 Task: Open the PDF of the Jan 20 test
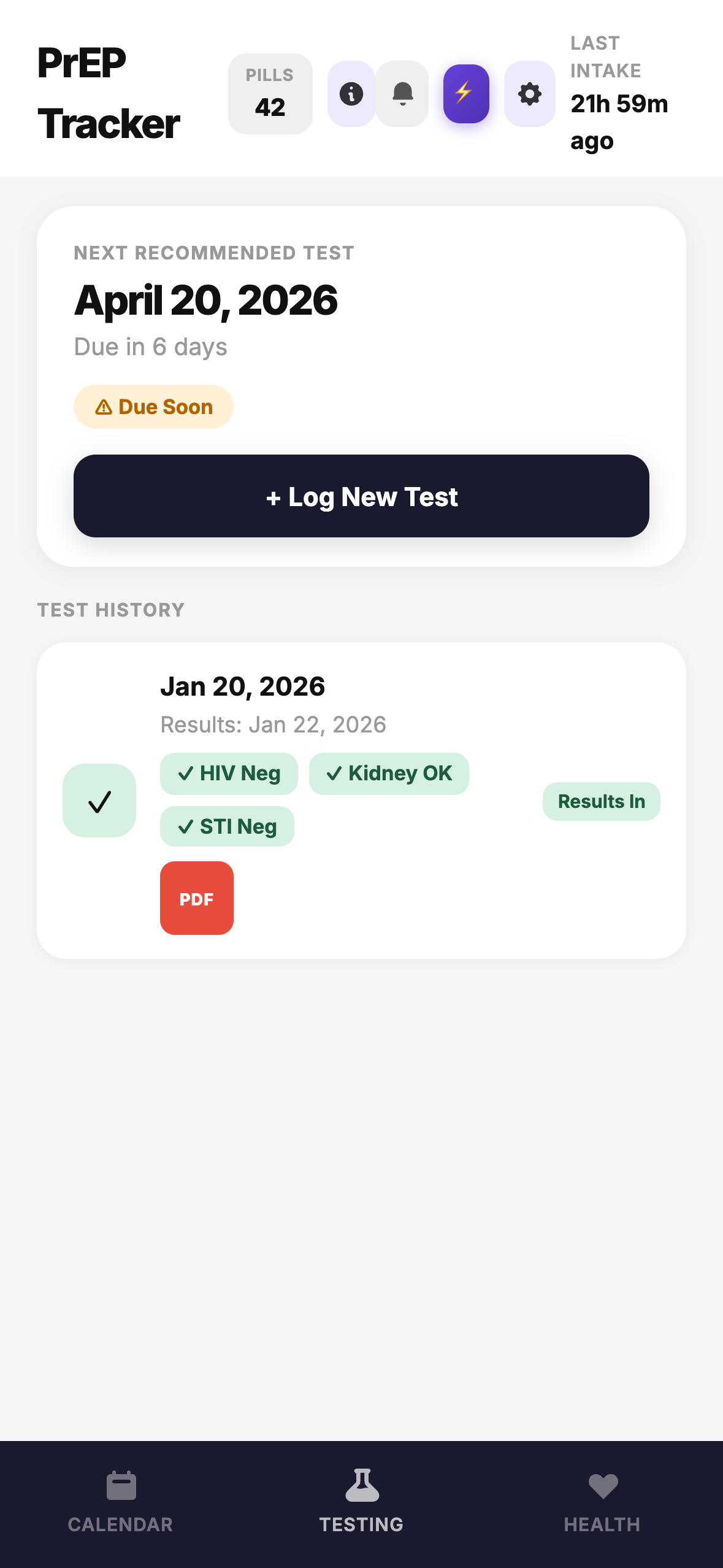pyautogui.click(x=196, y=898)
